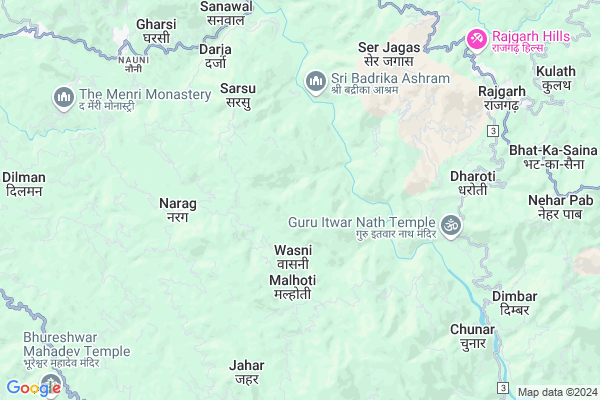
Task: Open The Menri Monastery place marker
Action: 63,97
